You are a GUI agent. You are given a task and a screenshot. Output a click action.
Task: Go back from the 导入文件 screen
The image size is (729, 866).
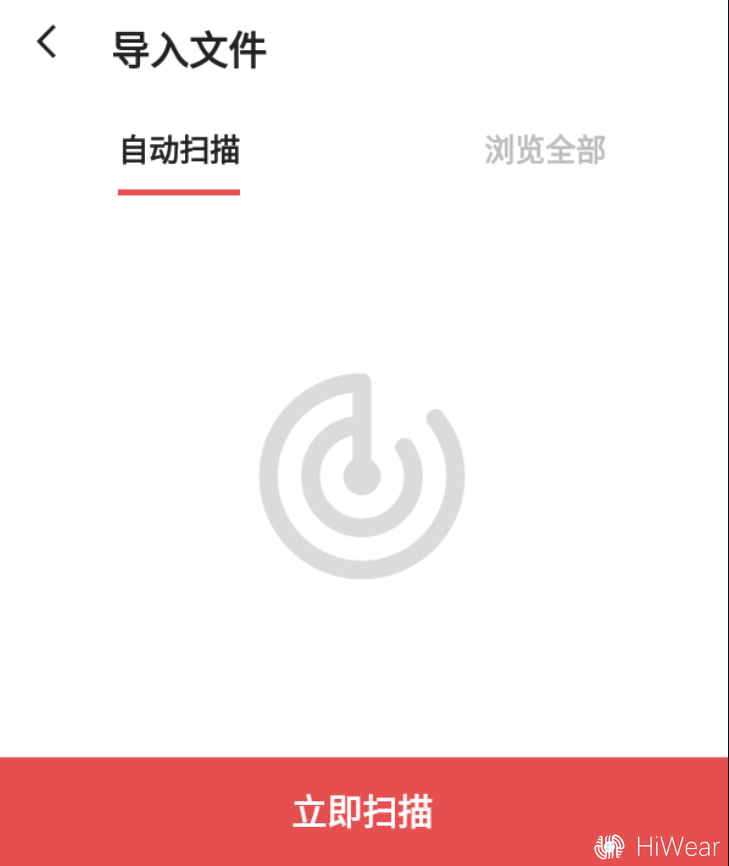click(46, 43)
